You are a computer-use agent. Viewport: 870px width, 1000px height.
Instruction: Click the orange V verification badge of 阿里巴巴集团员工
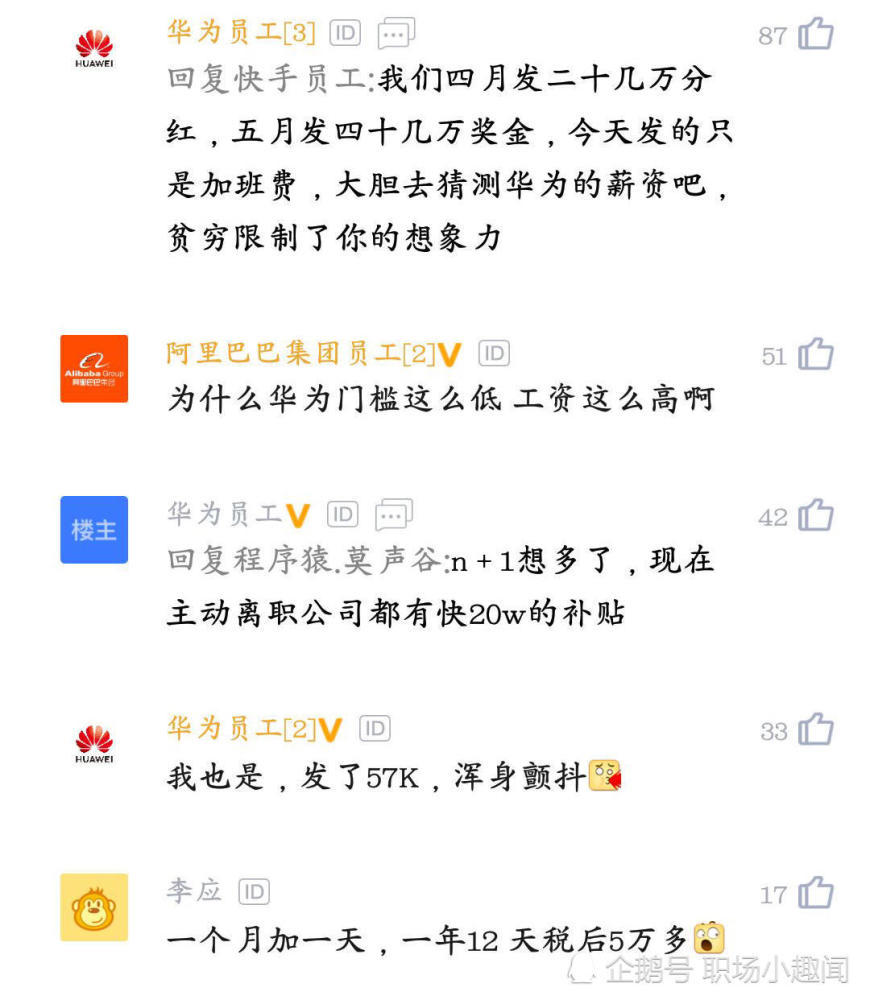click(449, 352)
